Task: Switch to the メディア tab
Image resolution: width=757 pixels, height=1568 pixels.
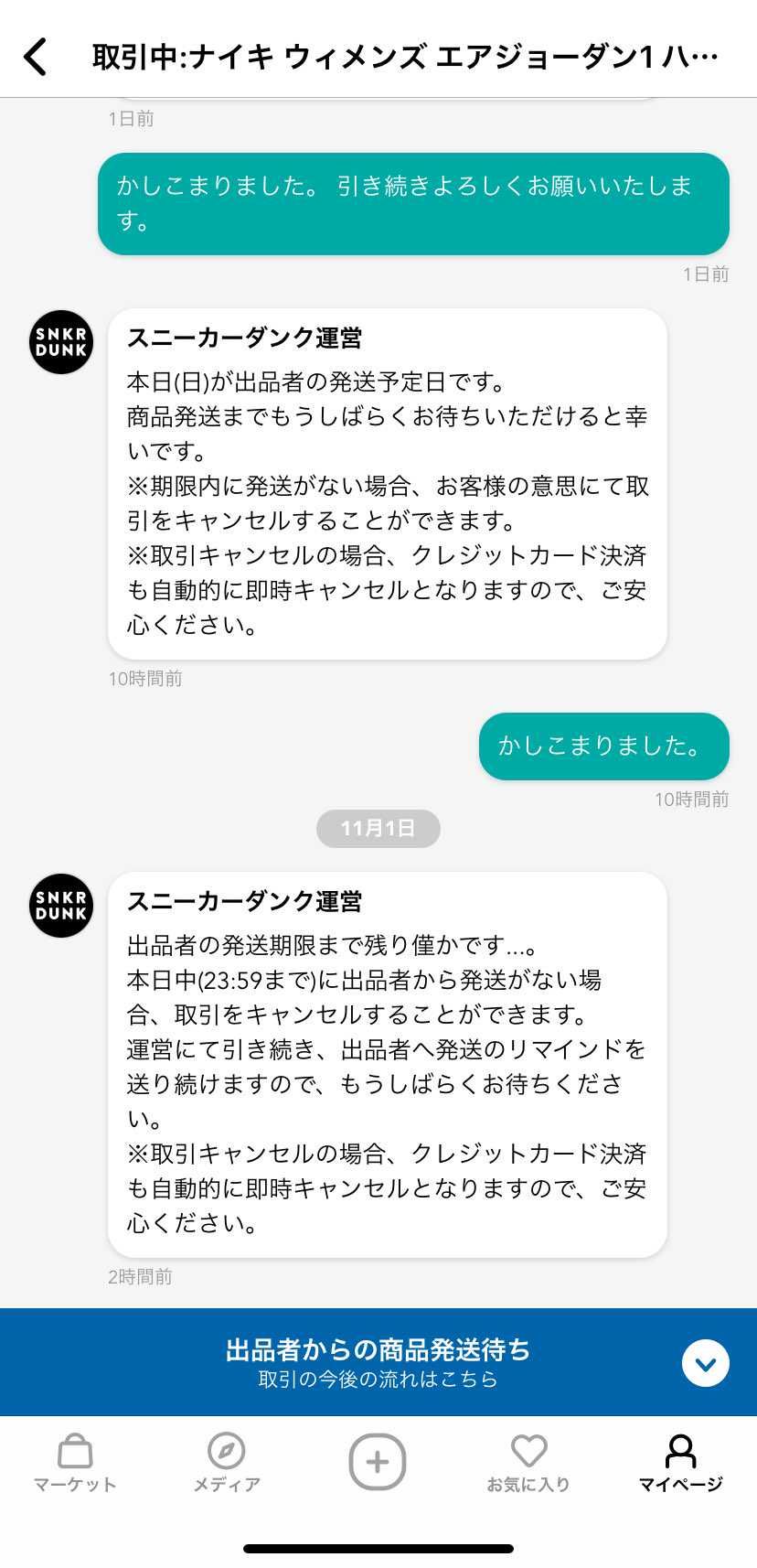Action: point(227,1462)
